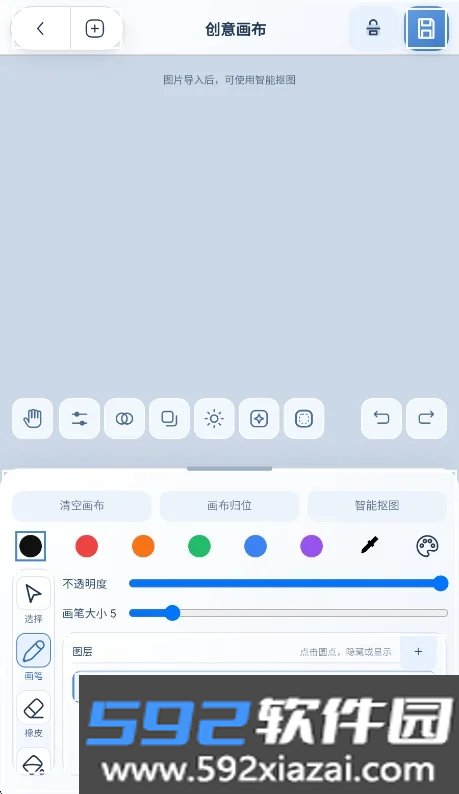This screenshot has width=459, height=794.
Task: Tap 清空画布 to clear the canvas
Action: click(82, 505)
